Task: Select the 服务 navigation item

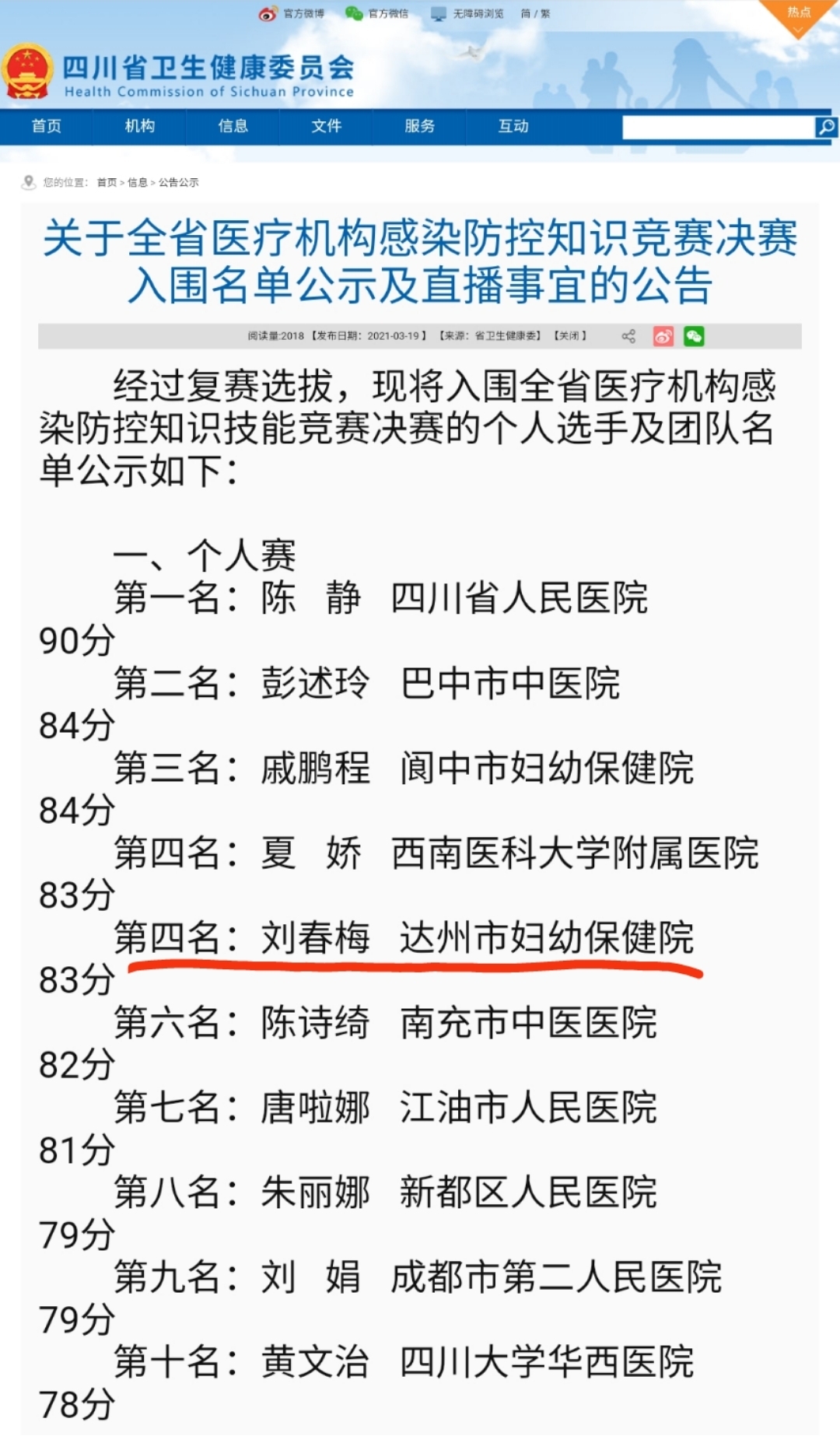Action: [419, 126]
